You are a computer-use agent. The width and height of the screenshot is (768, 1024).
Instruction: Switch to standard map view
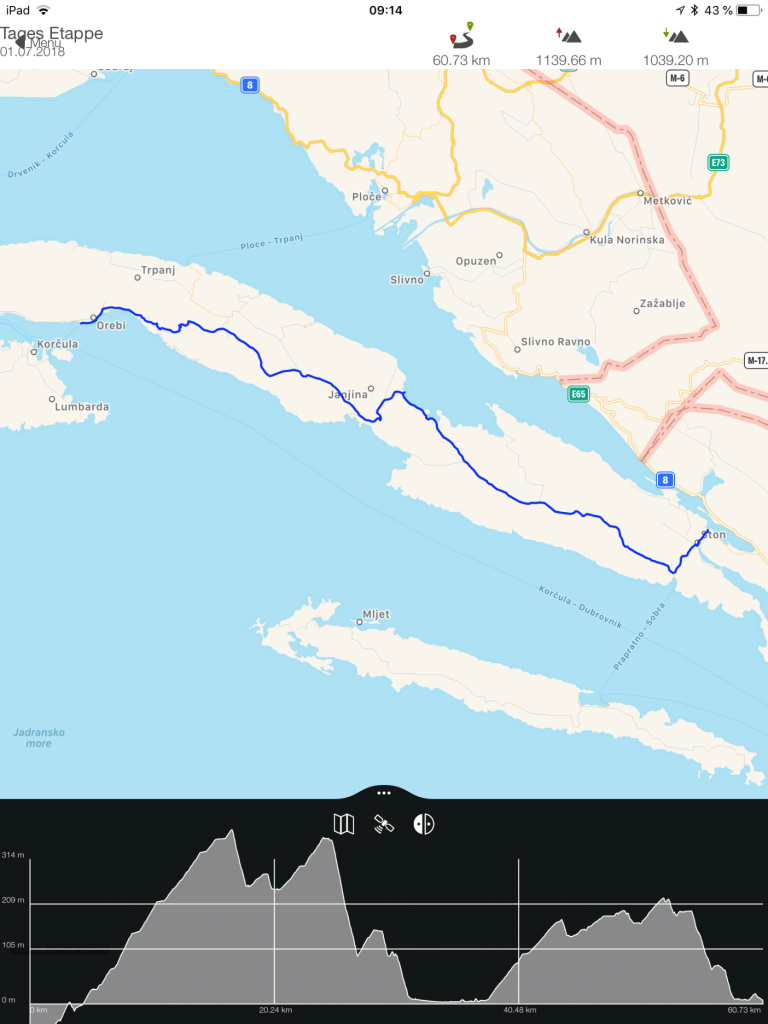tap(343, 824)
